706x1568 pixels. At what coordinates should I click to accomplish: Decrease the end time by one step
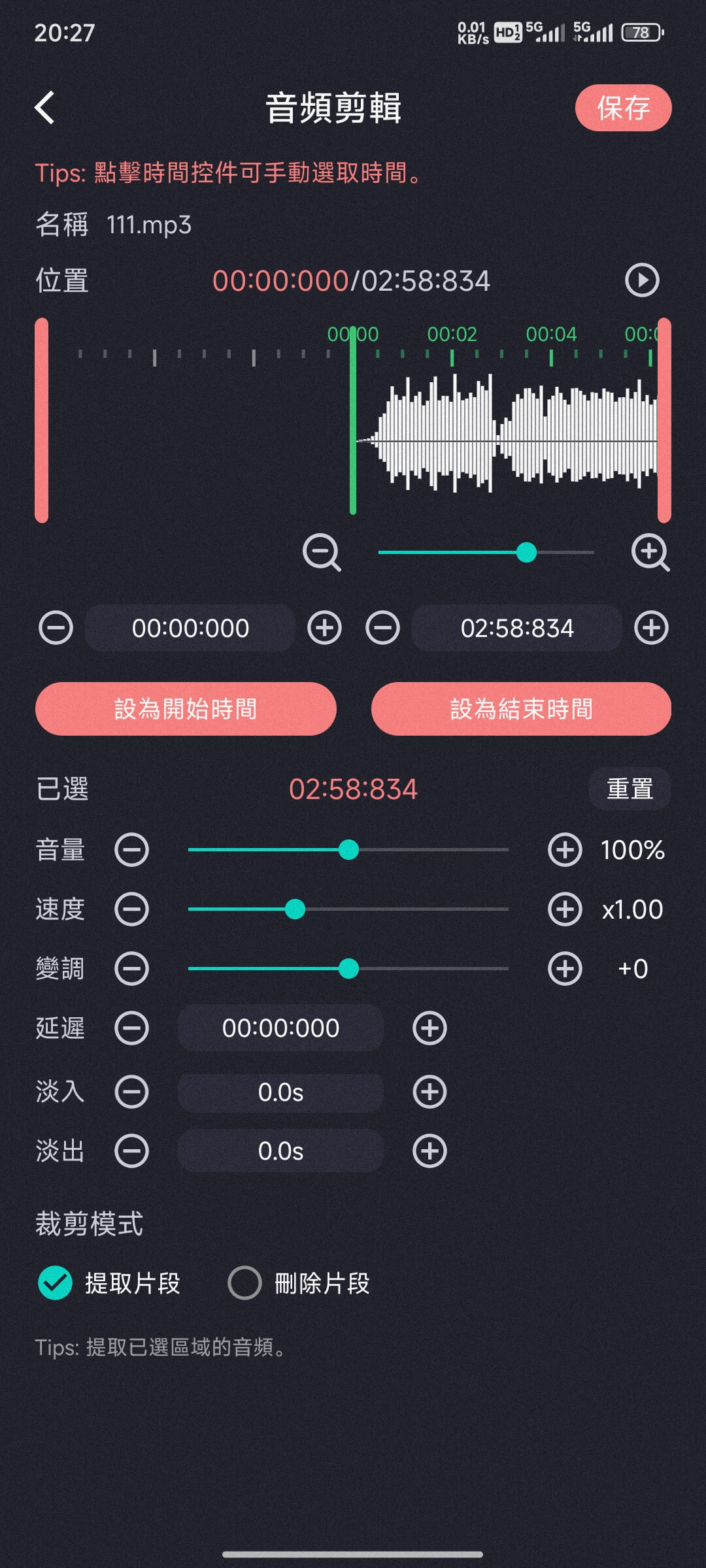click(x=382, y=628)
